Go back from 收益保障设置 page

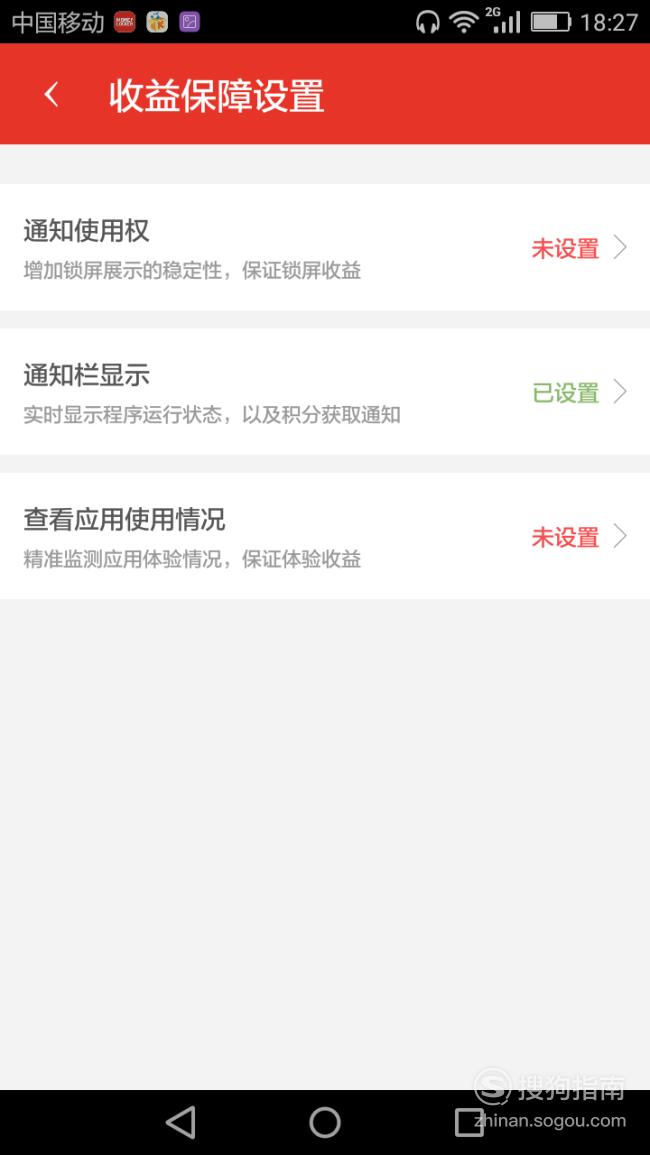(x=51, y=94)
